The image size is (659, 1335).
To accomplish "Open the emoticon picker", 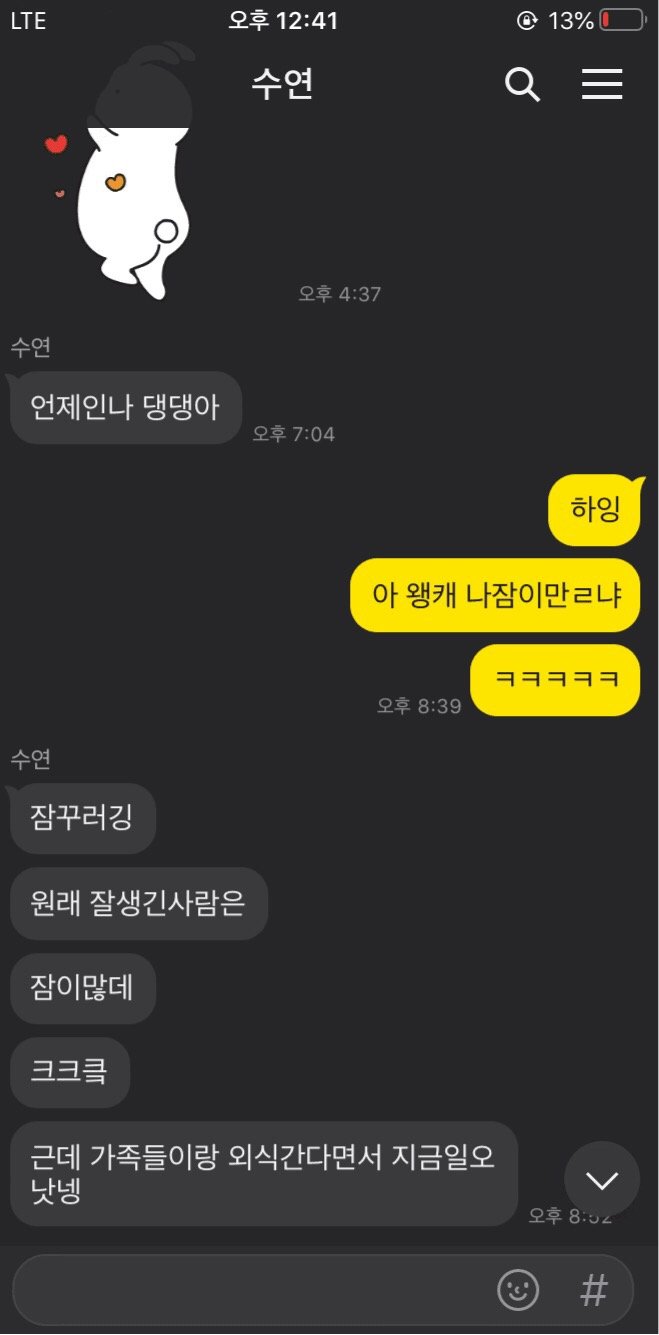I will 518,1290.
